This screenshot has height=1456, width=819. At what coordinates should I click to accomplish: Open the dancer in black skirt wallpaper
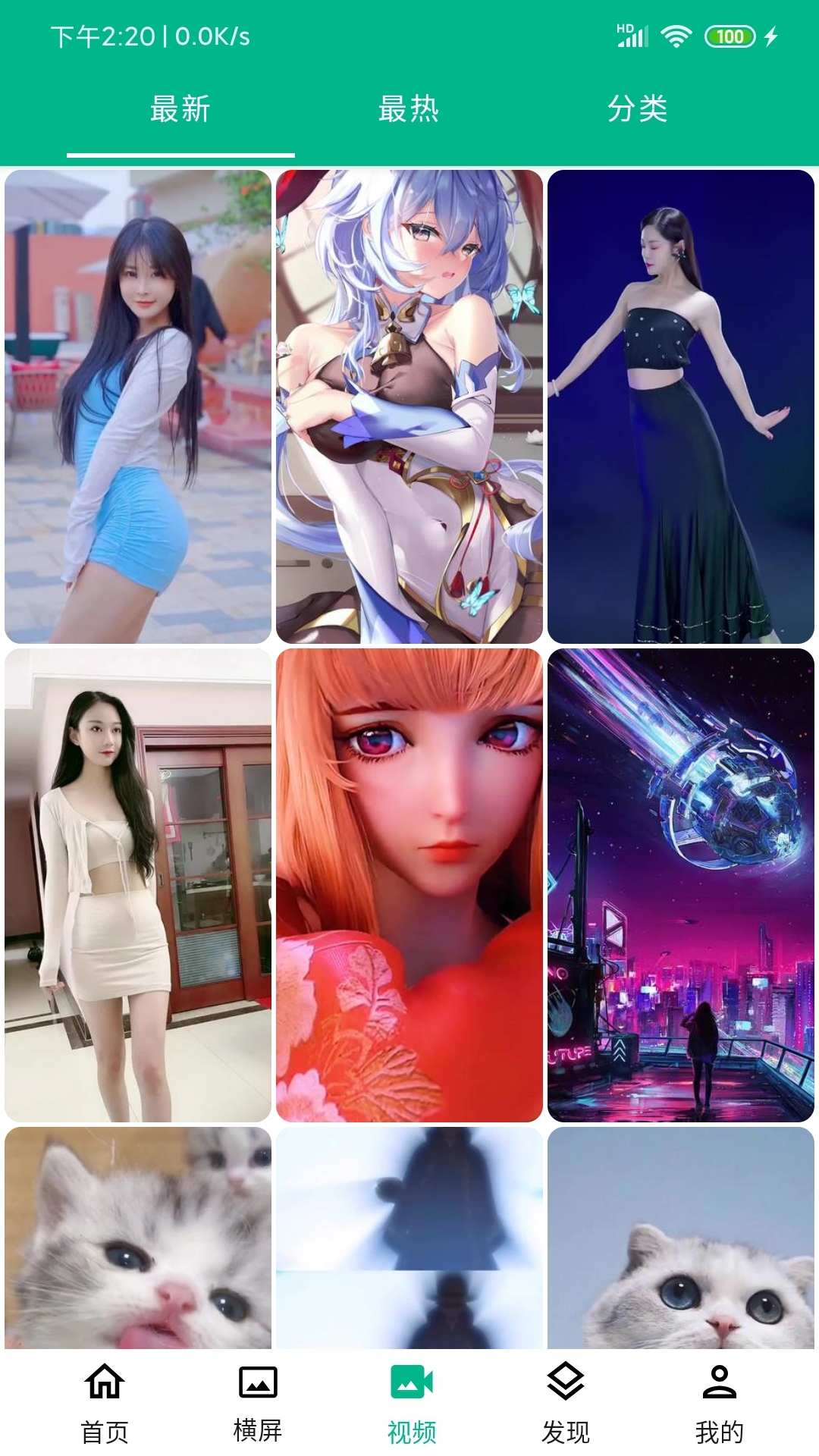click(680, 406)
